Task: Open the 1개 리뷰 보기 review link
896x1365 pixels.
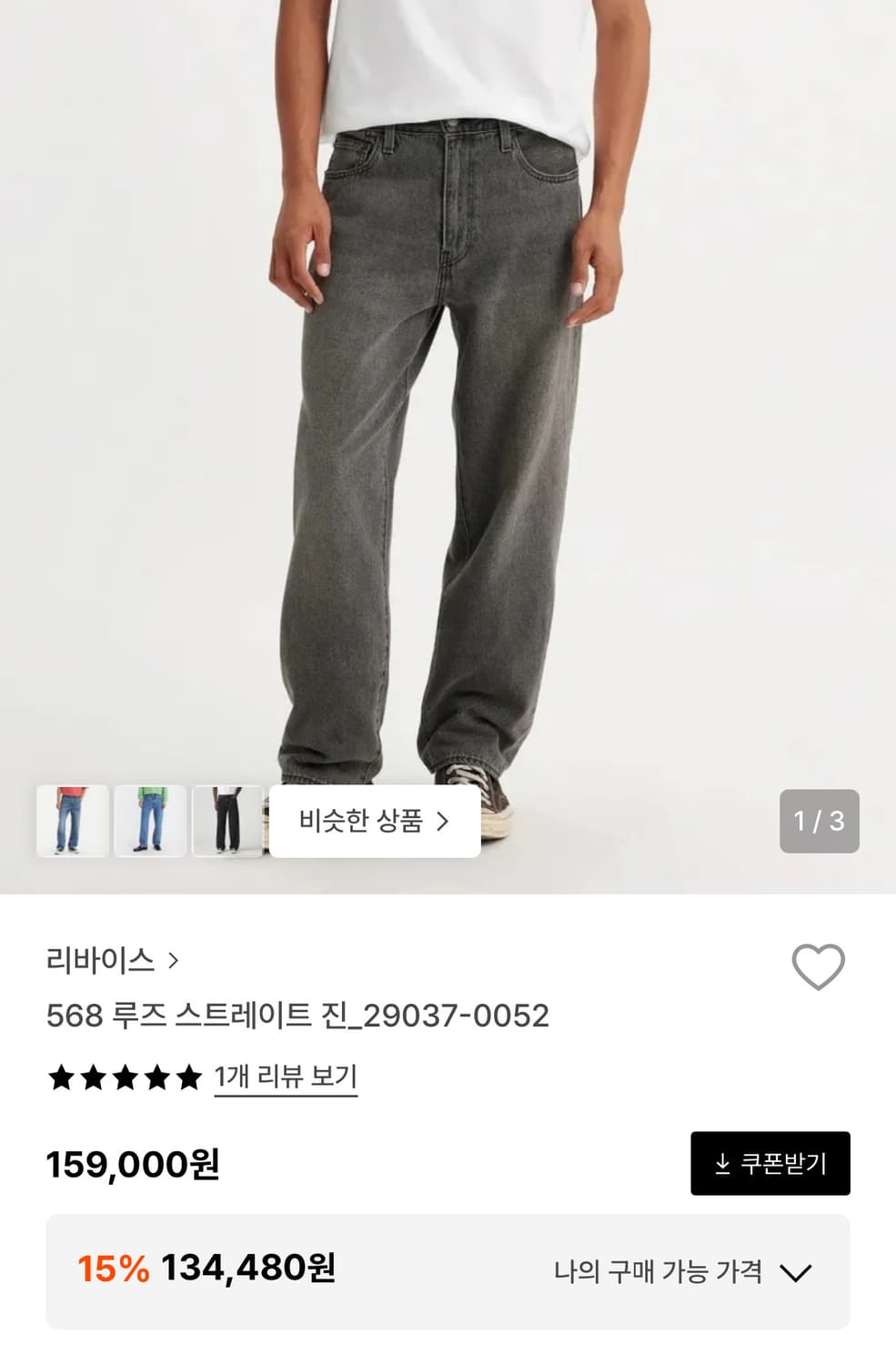Action: [x=286, y=1078]
